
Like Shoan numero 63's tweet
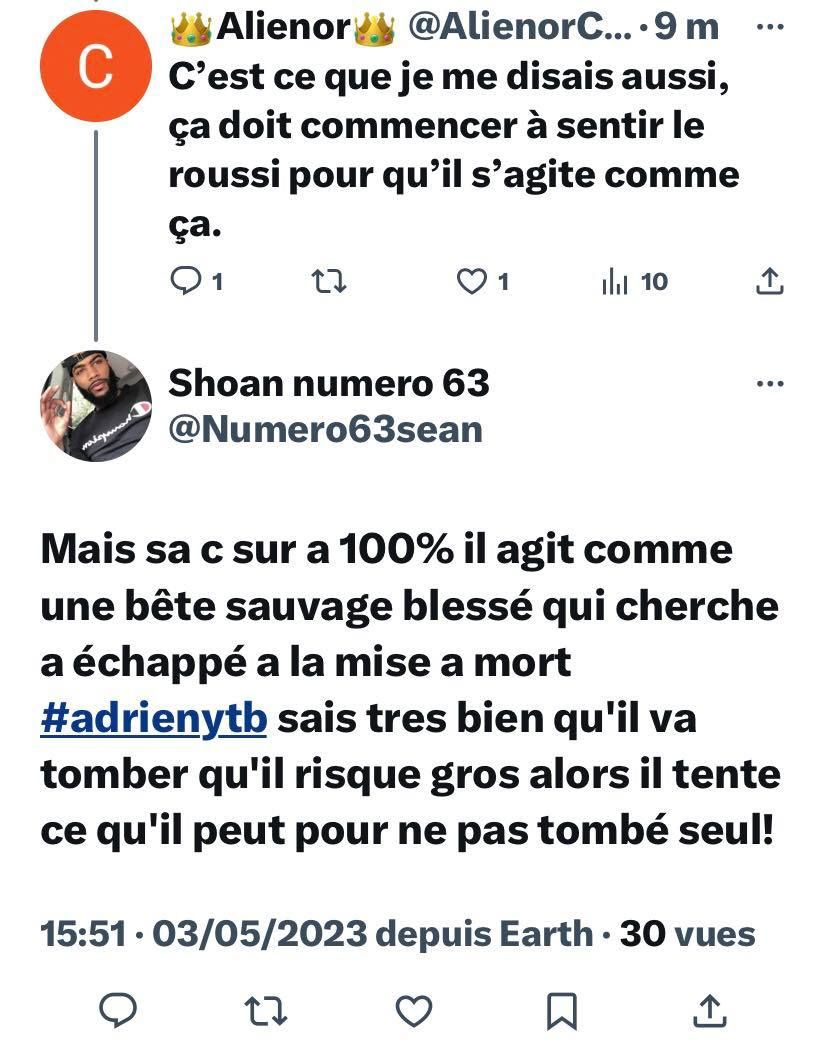point(413,1008)
